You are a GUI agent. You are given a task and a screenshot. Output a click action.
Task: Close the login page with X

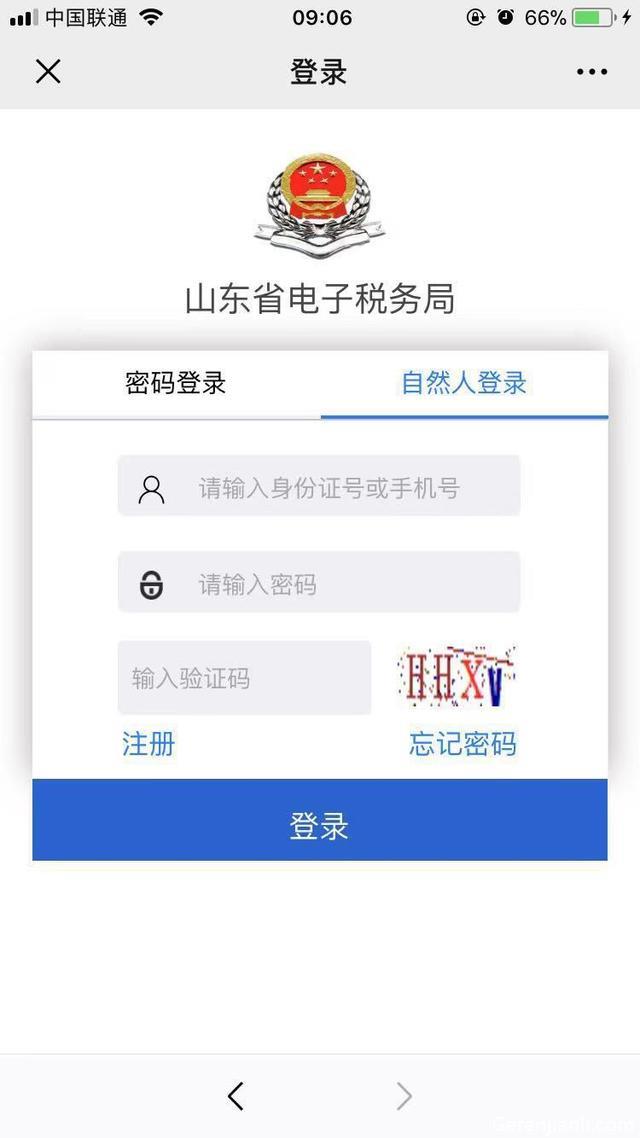(48, 71)
